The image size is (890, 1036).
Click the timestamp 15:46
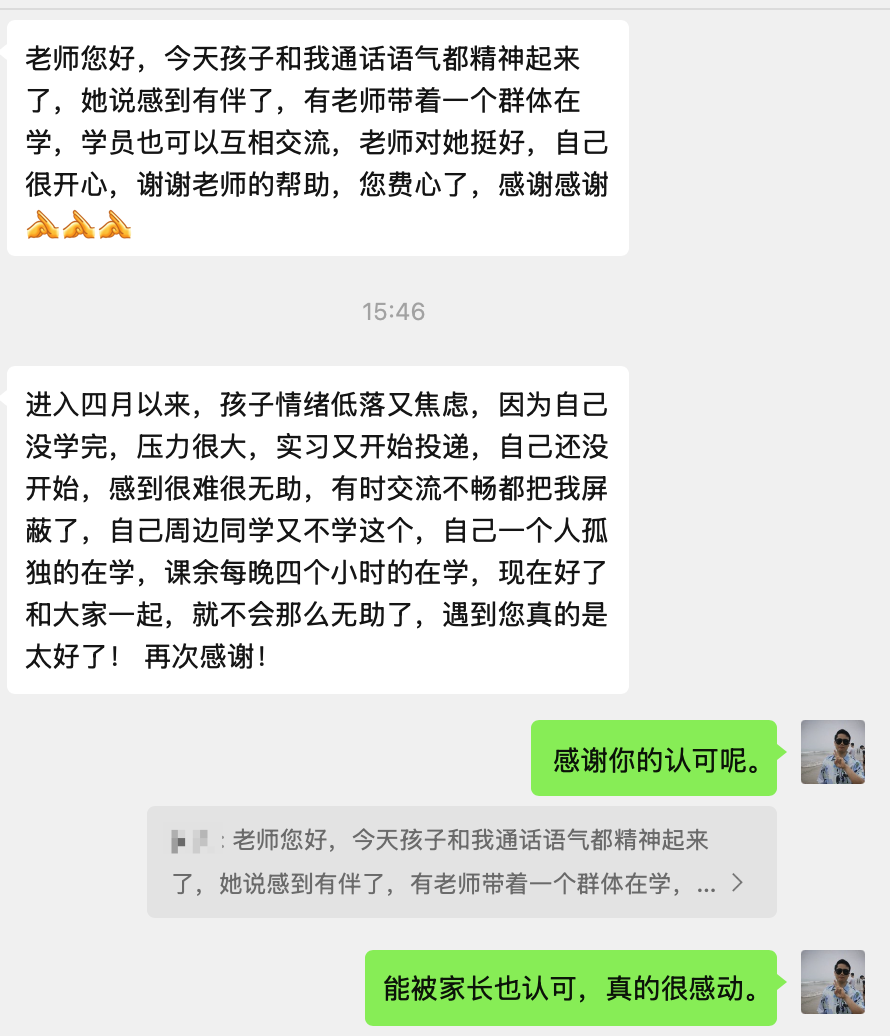(x=393, y=311)
